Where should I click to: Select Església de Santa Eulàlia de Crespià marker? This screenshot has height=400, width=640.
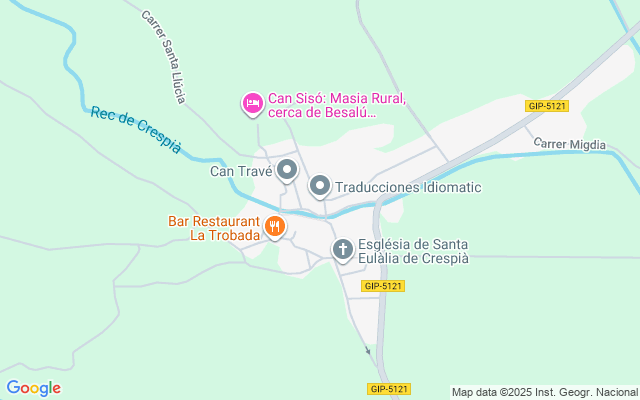(x=343, y=249)
